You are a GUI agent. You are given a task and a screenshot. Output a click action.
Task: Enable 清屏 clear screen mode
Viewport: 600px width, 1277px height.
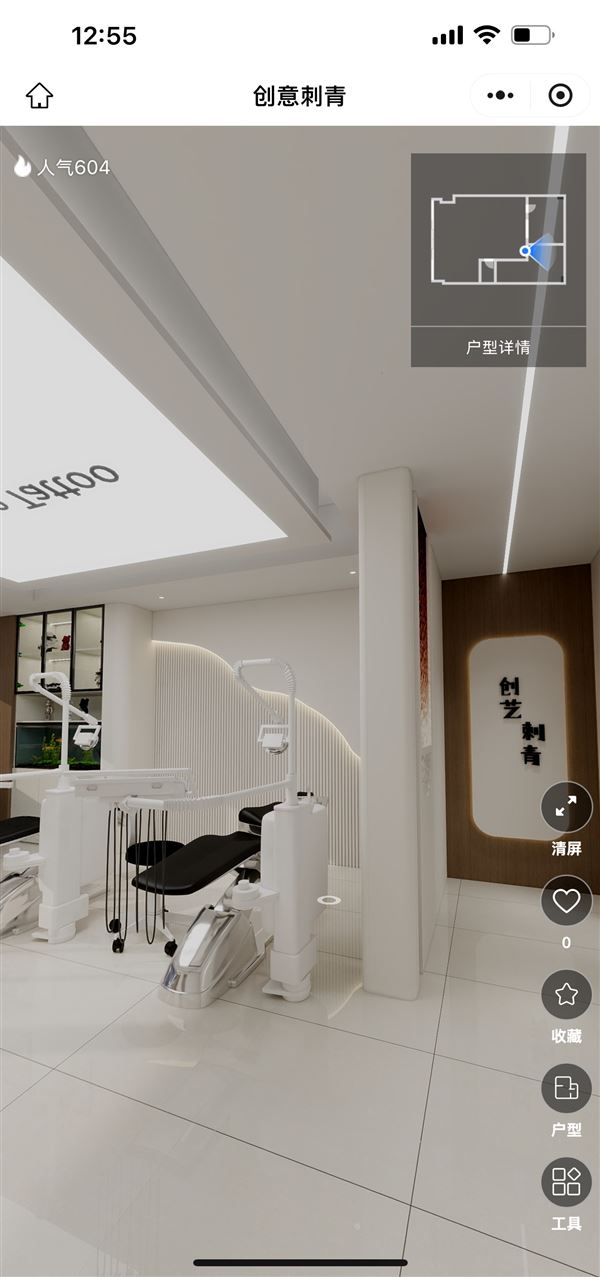click(566, 808)
